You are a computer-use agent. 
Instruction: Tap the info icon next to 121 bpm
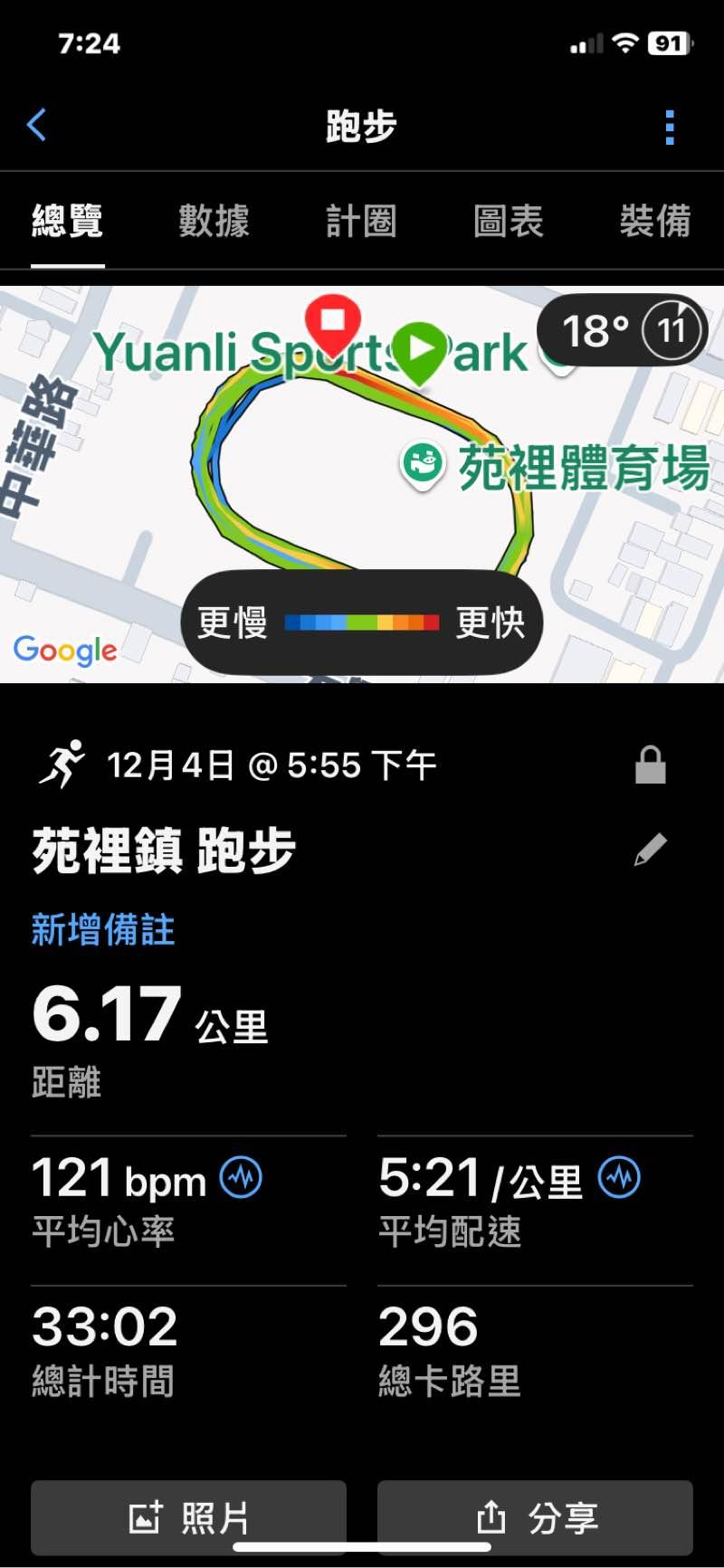[242, 1178]
